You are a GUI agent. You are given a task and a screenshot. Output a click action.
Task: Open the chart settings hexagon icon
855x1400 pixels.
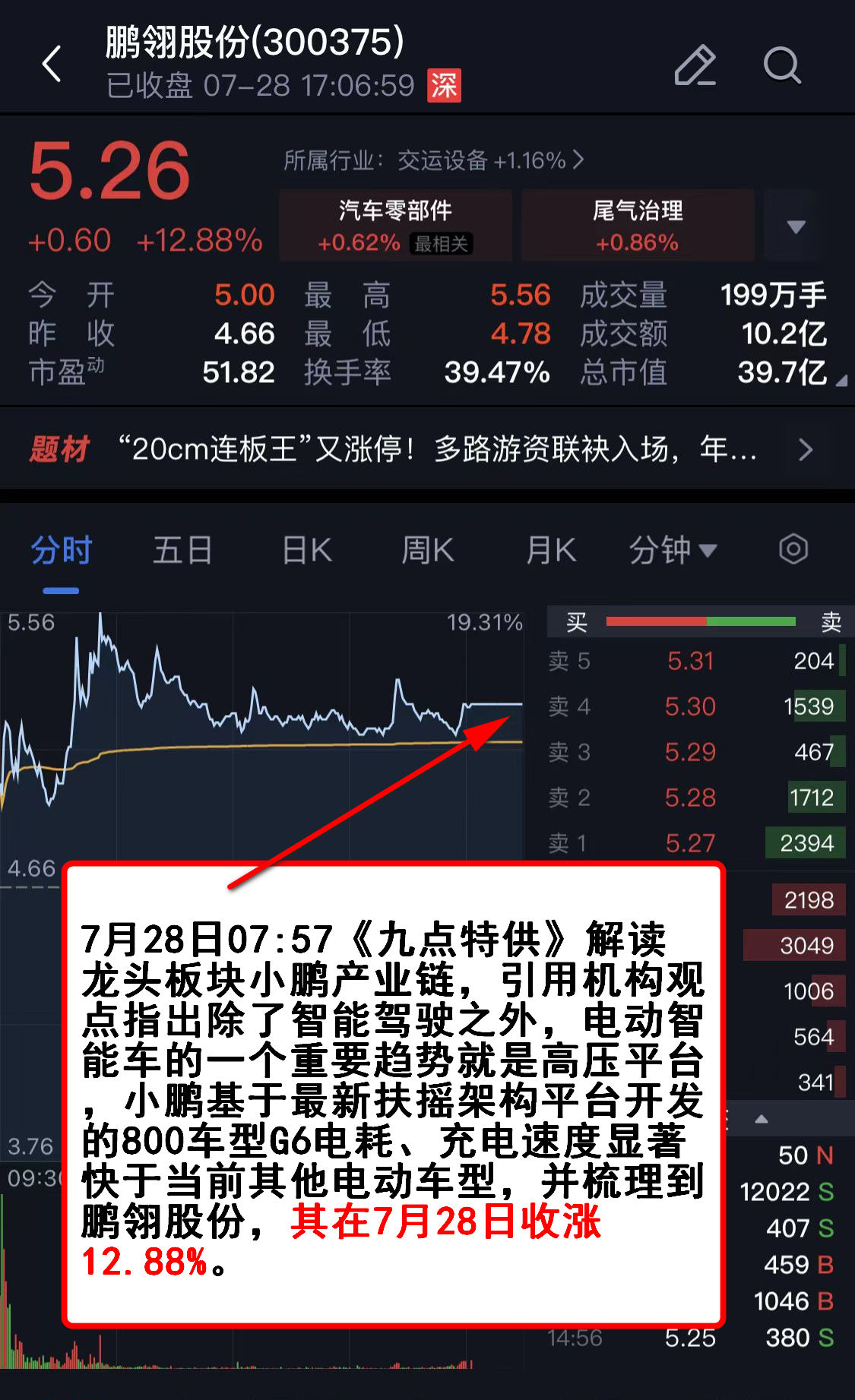point(793,549)
